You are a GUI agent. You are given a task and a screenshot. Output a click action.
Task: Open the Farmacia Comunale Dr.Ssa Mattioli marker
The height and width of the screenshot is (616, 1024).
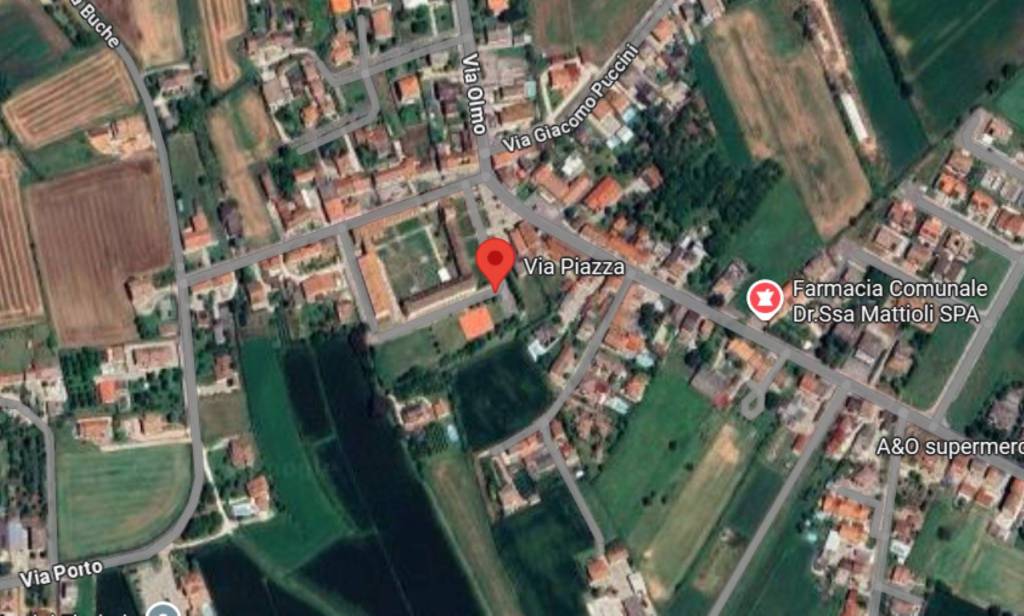(x=766, y=299)
